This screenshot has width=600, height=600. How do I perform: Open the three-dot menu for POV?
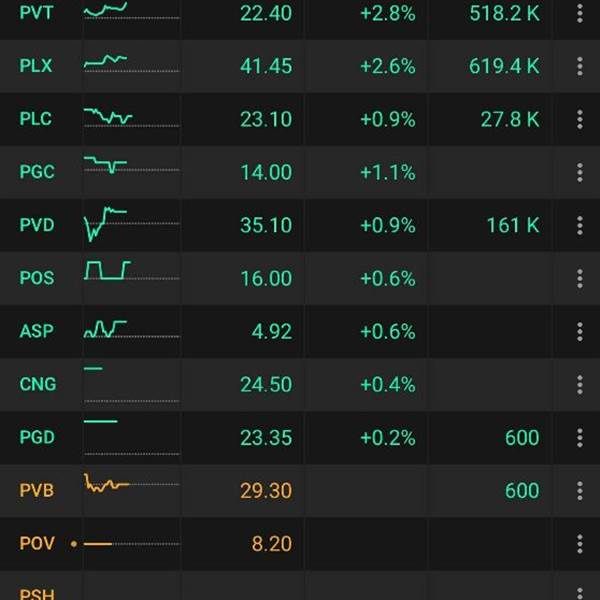pyautogui.click(x=580, y=543)
